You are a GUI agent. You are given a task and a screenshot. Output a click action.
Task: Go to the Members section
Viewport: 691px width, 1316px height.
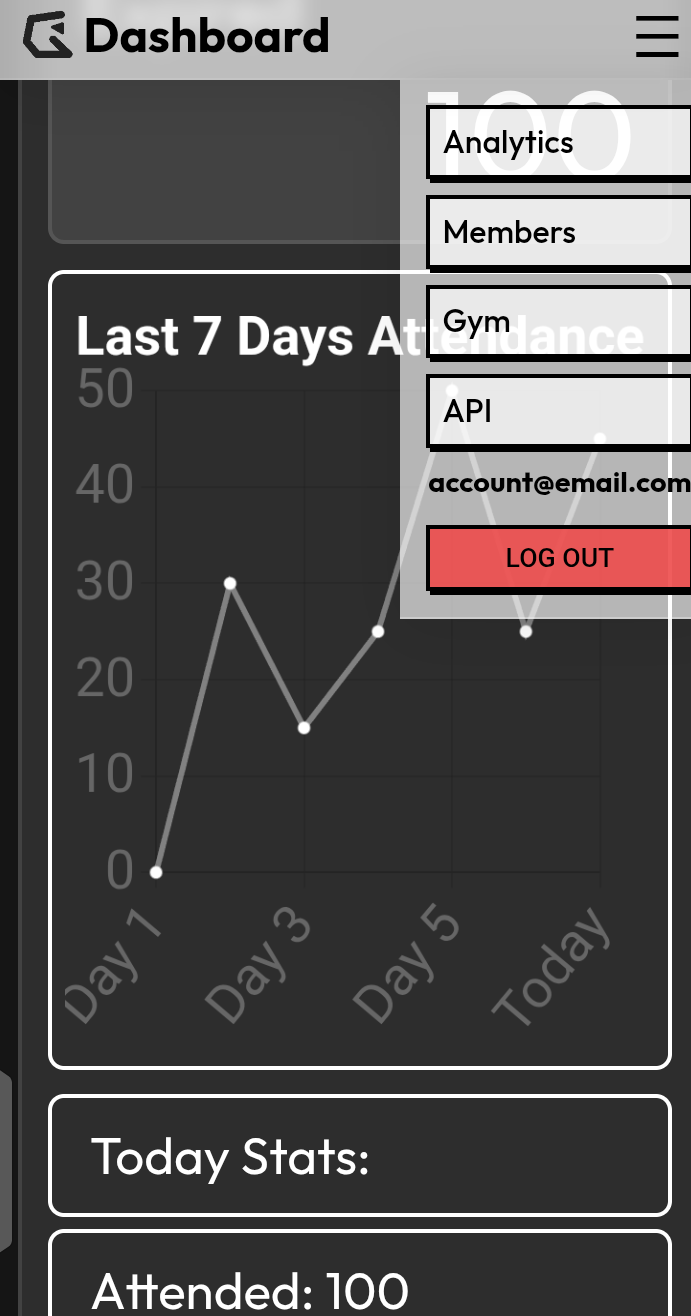(x=558, y=232)
